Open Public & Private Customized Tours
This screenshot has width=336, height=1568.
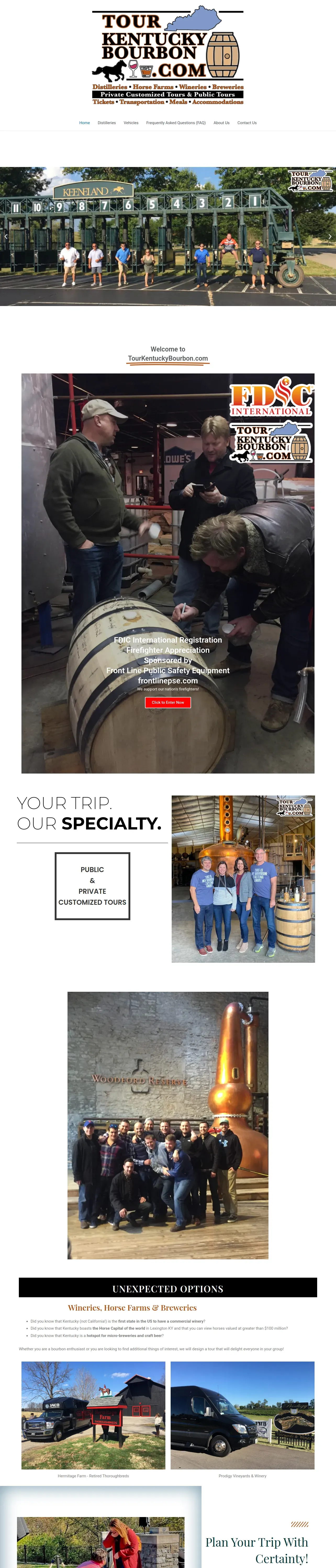pyautogui.click(x=92, y=886)
